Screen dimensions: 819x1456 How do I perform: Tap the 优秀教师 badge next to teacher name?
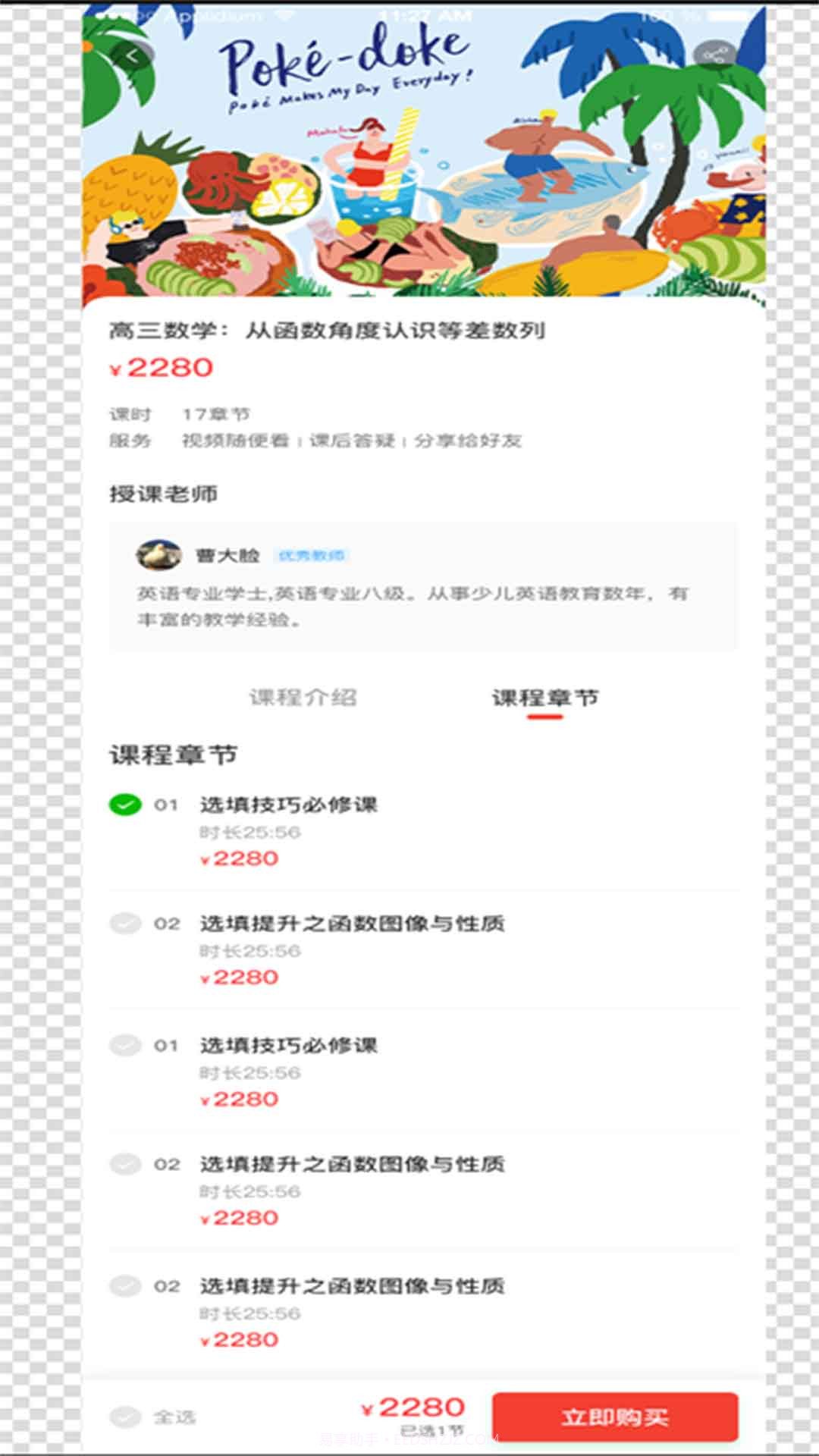(x=311, y=555)
